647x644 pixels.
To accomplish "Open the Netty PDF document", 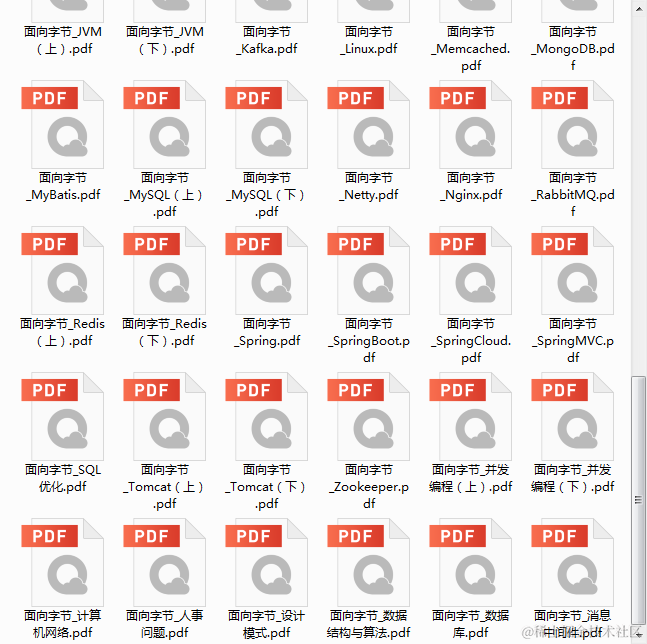I will click(368, 126).
